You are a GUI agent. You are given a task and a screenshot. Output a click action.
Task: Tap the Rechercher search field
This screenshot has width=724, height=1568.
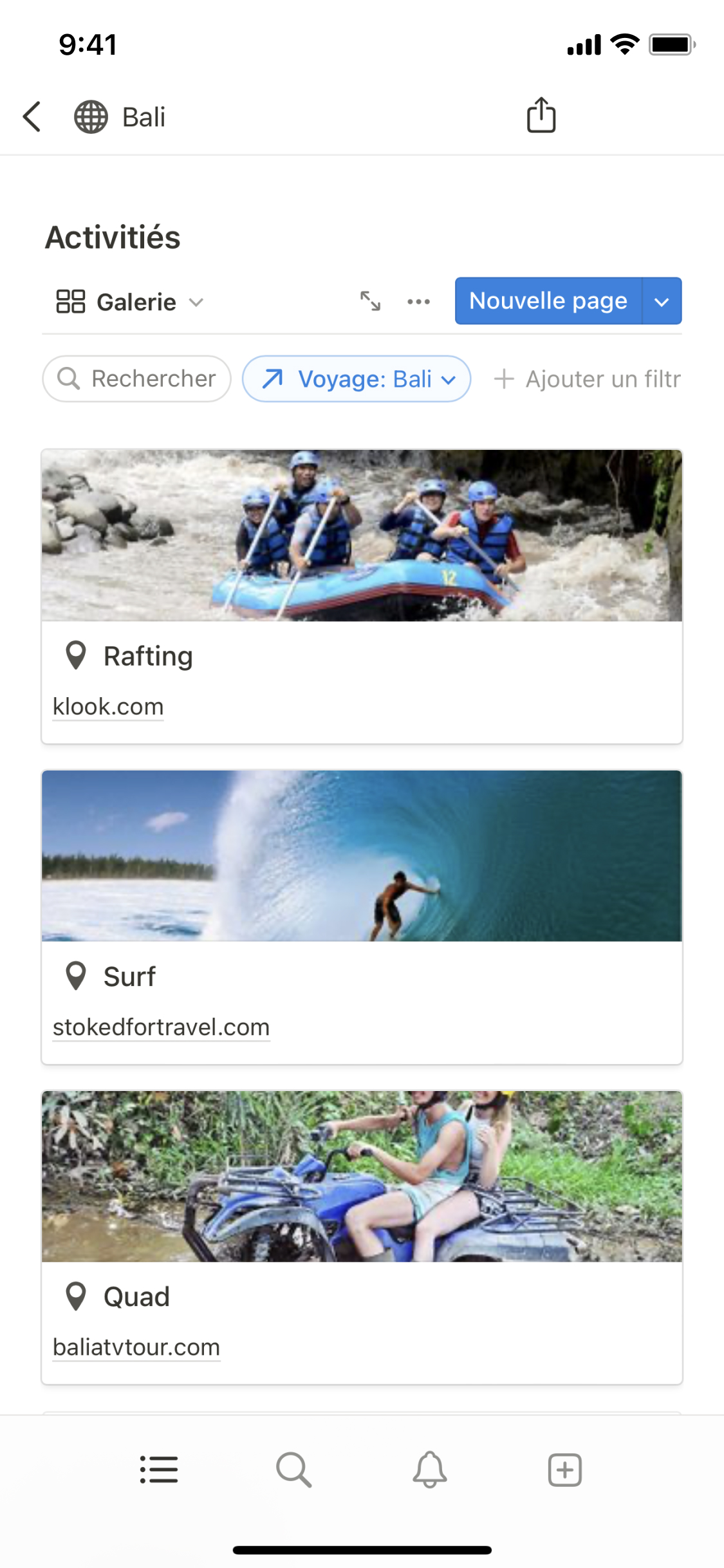click(x=137, y=378)
